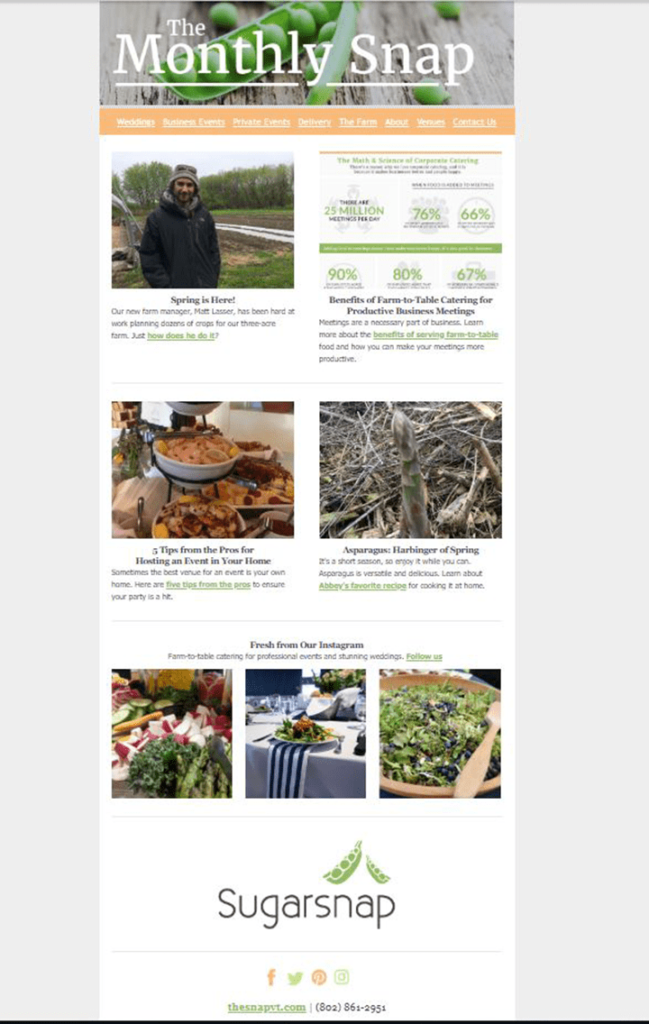Visit The Farm page
The height and width of the screenshot is (1024, 649).
[x=357, y=122]
